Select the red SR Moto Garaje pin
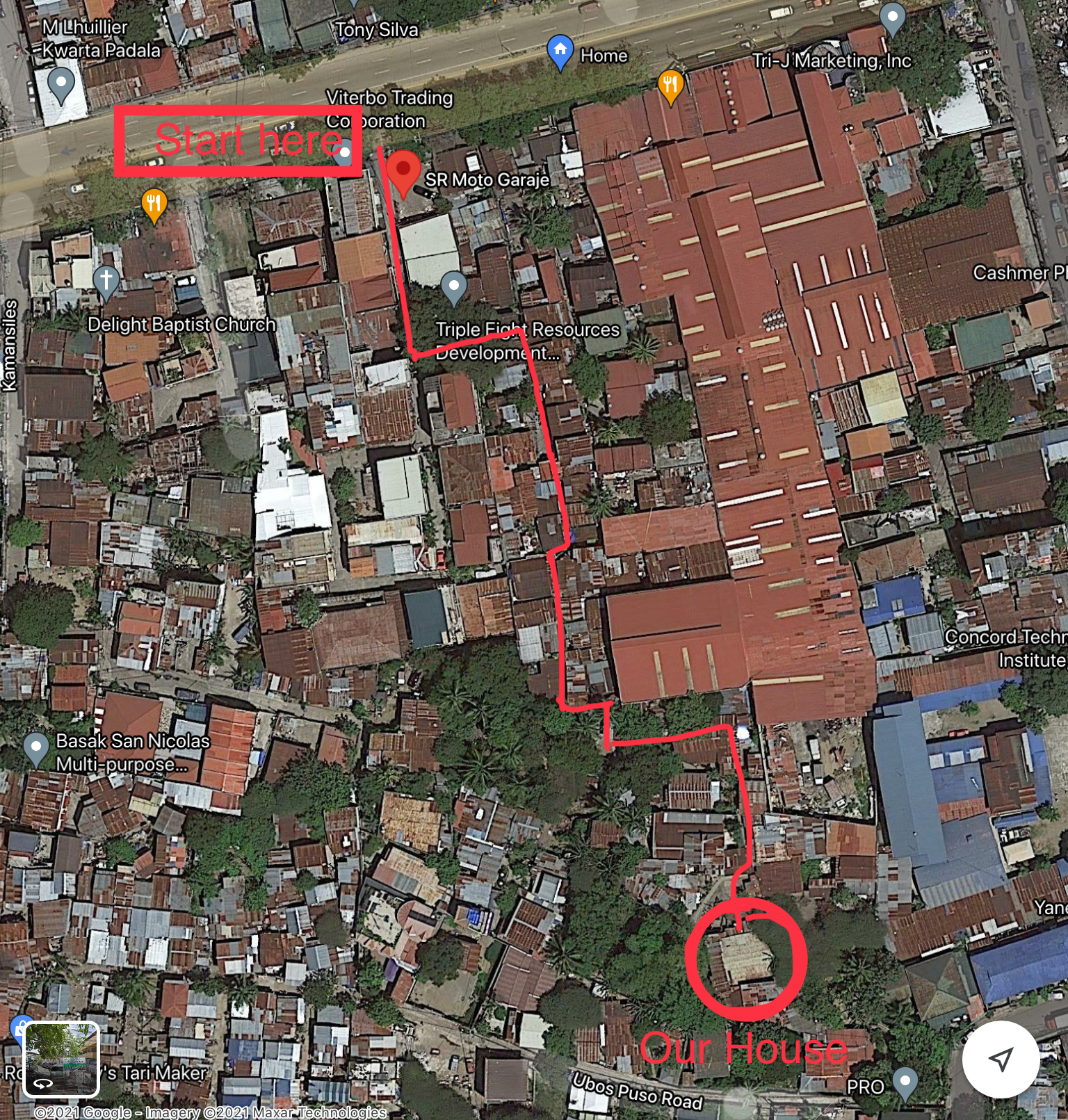 [x=403, y=172]
